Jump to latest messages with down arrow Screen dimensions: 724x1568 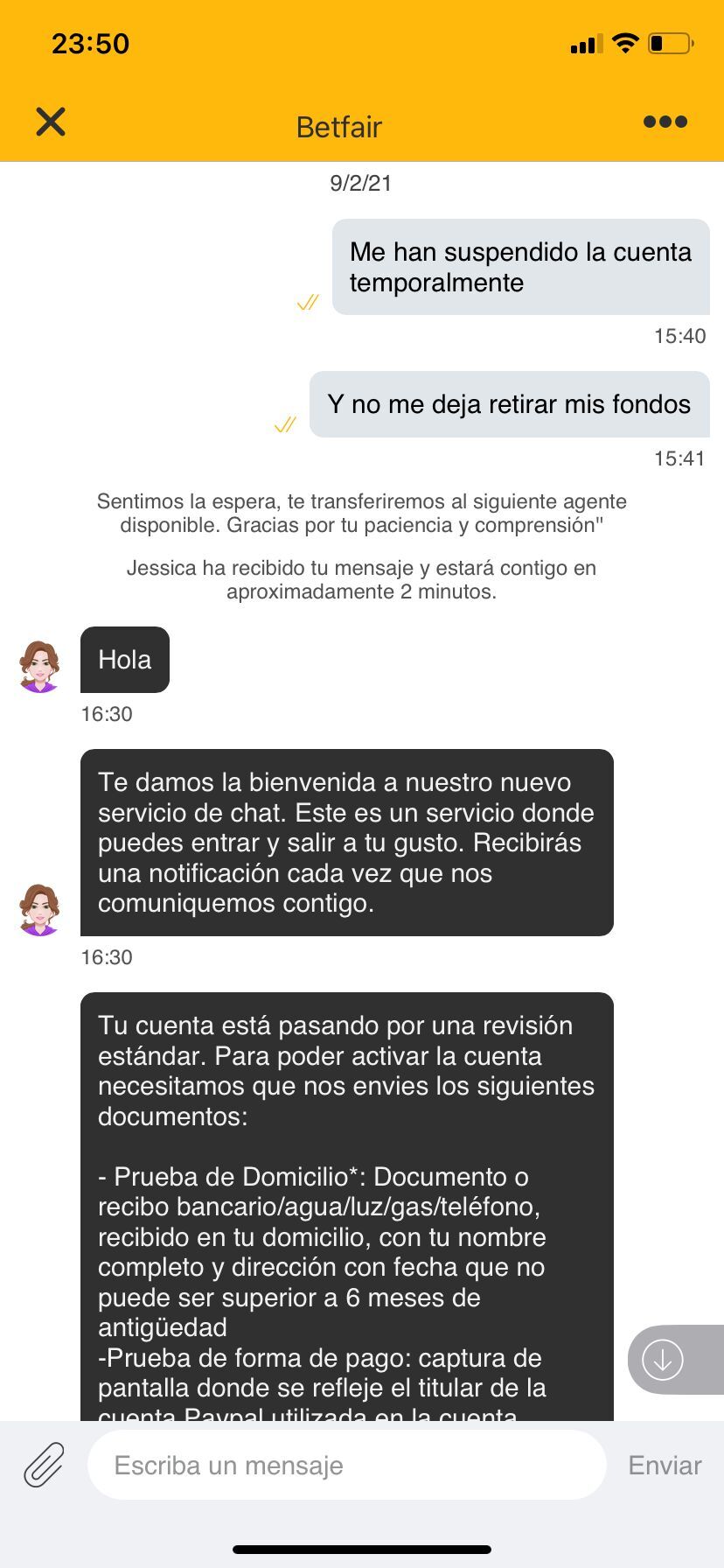[x=663, y=1360]
